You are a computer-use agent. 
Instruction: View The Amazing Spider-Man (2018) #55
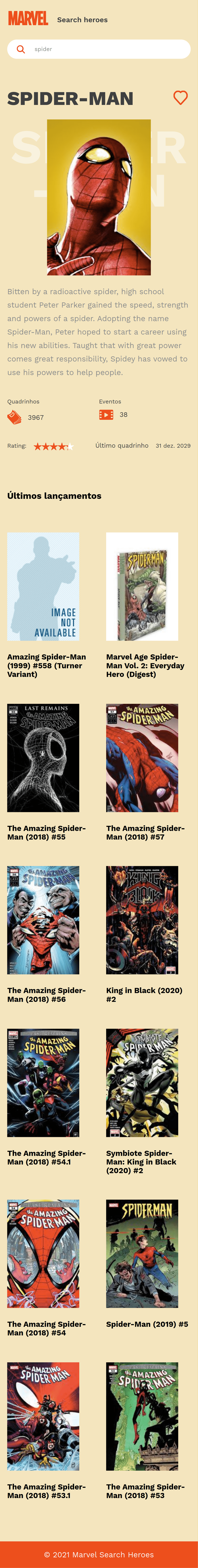click(x=43, y=757)
